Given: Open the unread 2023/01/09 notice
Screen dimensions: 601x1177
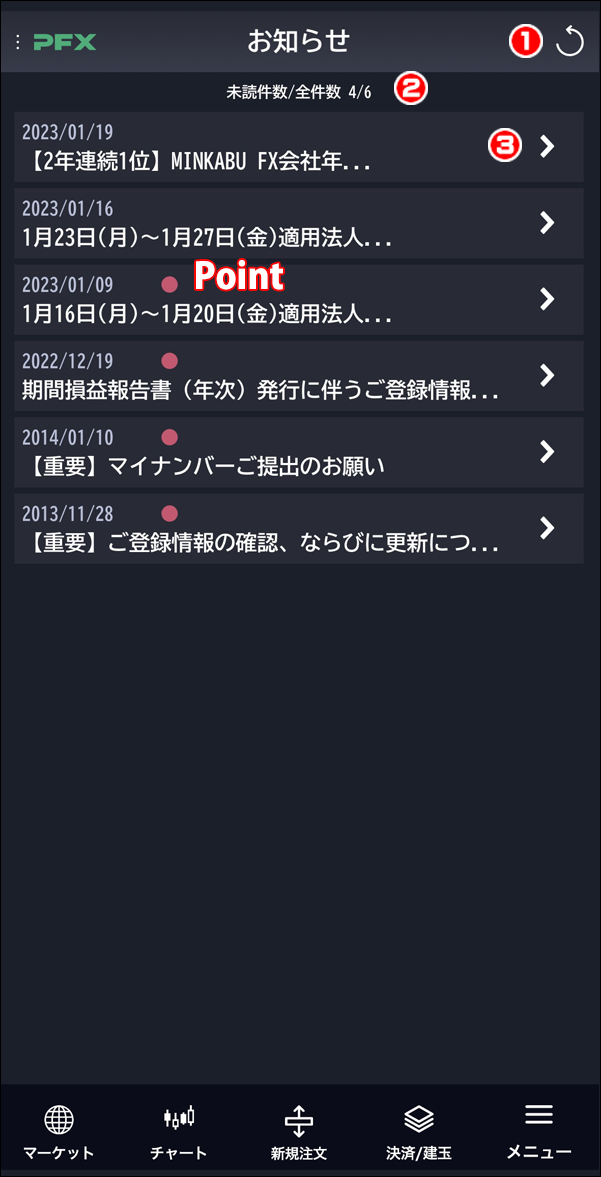Looking at the screenshot, I should coord(299,300).
